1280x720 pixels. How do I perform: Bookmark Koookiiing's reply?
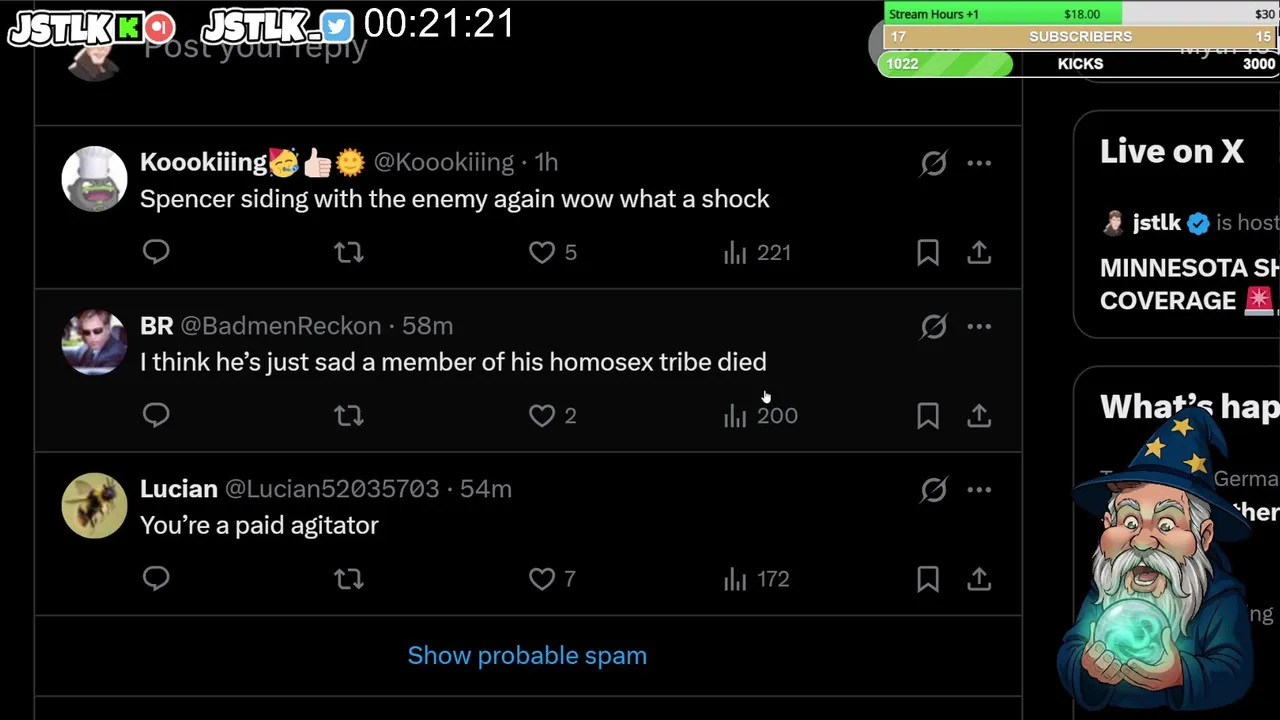[x=928, y=252]
